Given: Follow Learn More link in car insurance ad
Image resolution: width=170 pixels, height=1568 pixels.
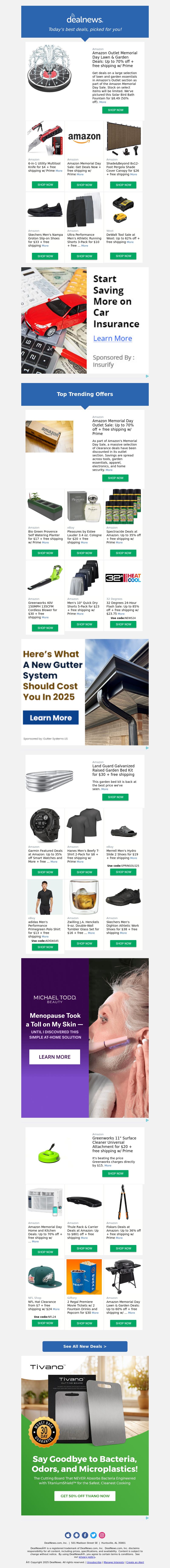Looking at the screenshot, I should coord(112,339).
